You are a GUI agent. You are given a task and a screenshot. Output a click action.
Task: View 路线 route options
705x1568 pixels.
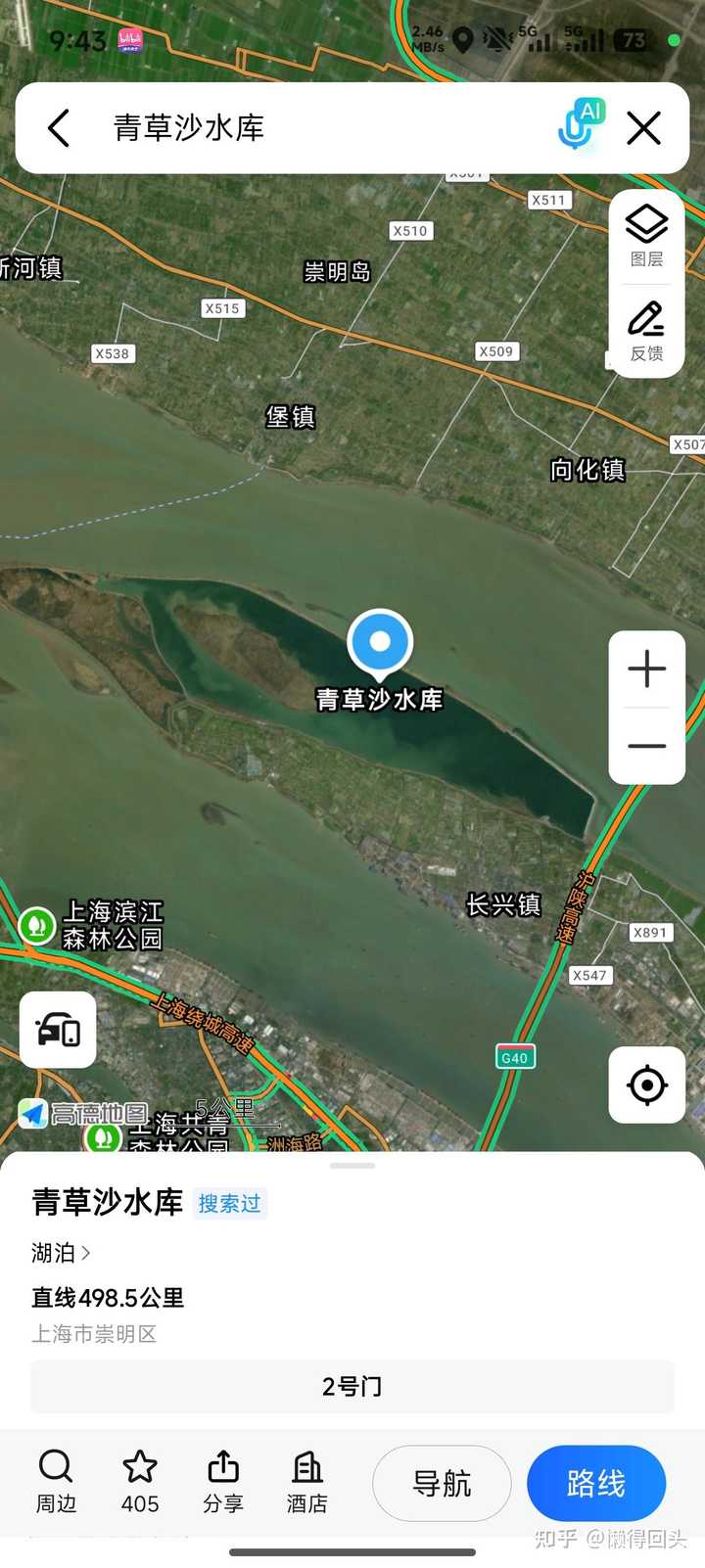point(595,1483)
